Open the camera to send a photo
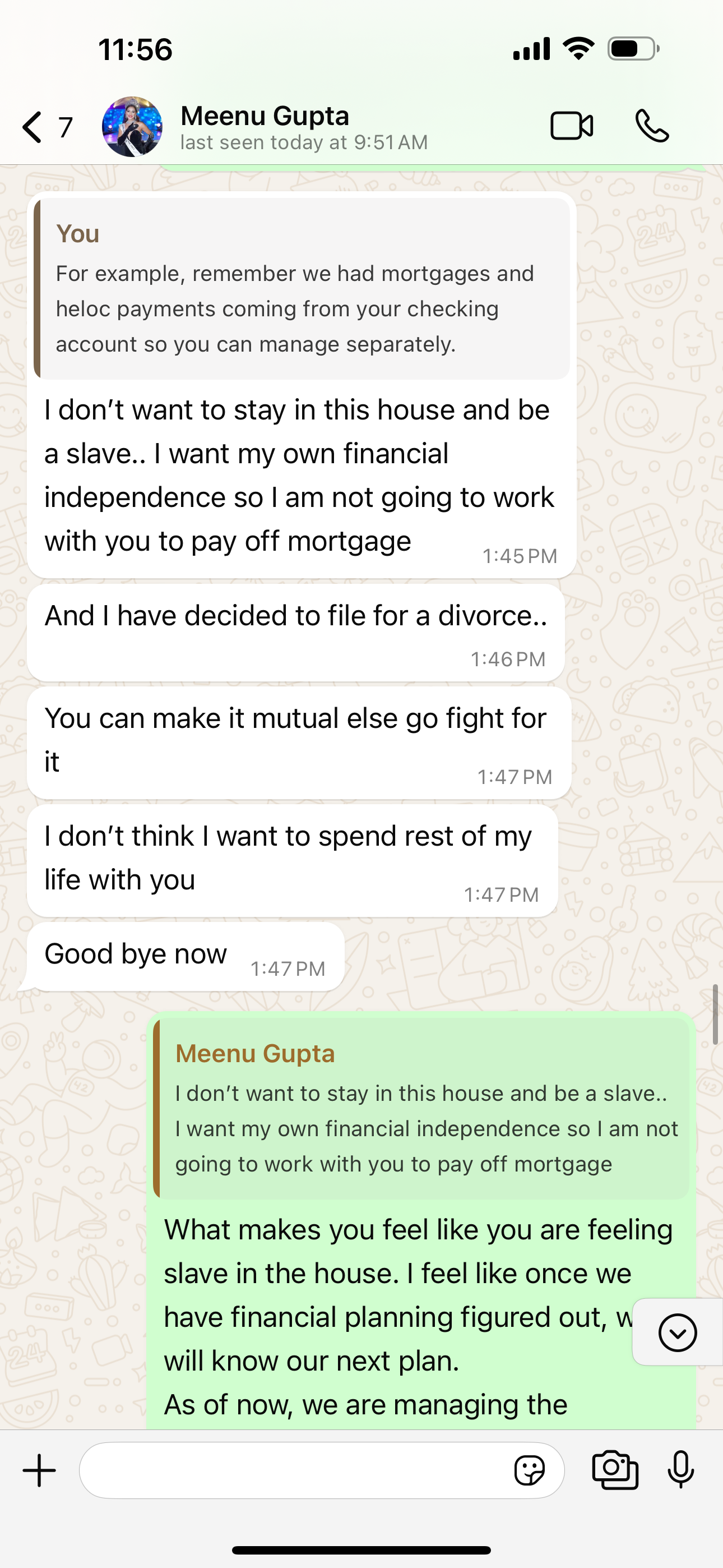 point(615,1470)
